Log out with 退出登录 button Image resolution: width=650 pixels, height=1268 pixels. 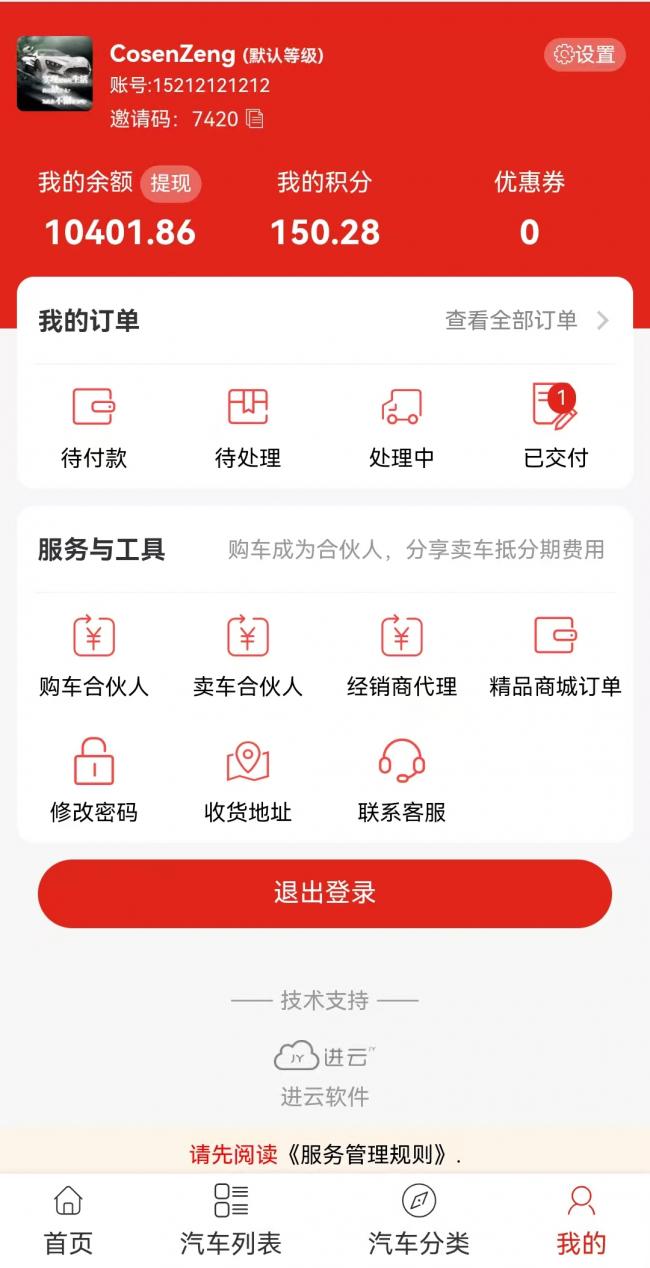(325, 893)
